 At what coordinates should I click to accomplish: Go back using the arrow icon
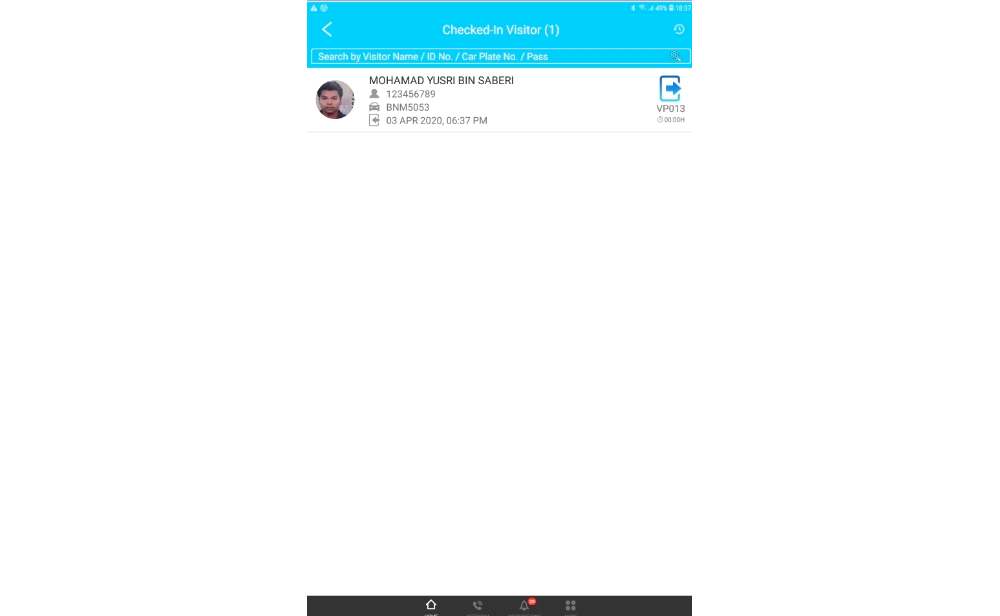(x=327, y=30)
